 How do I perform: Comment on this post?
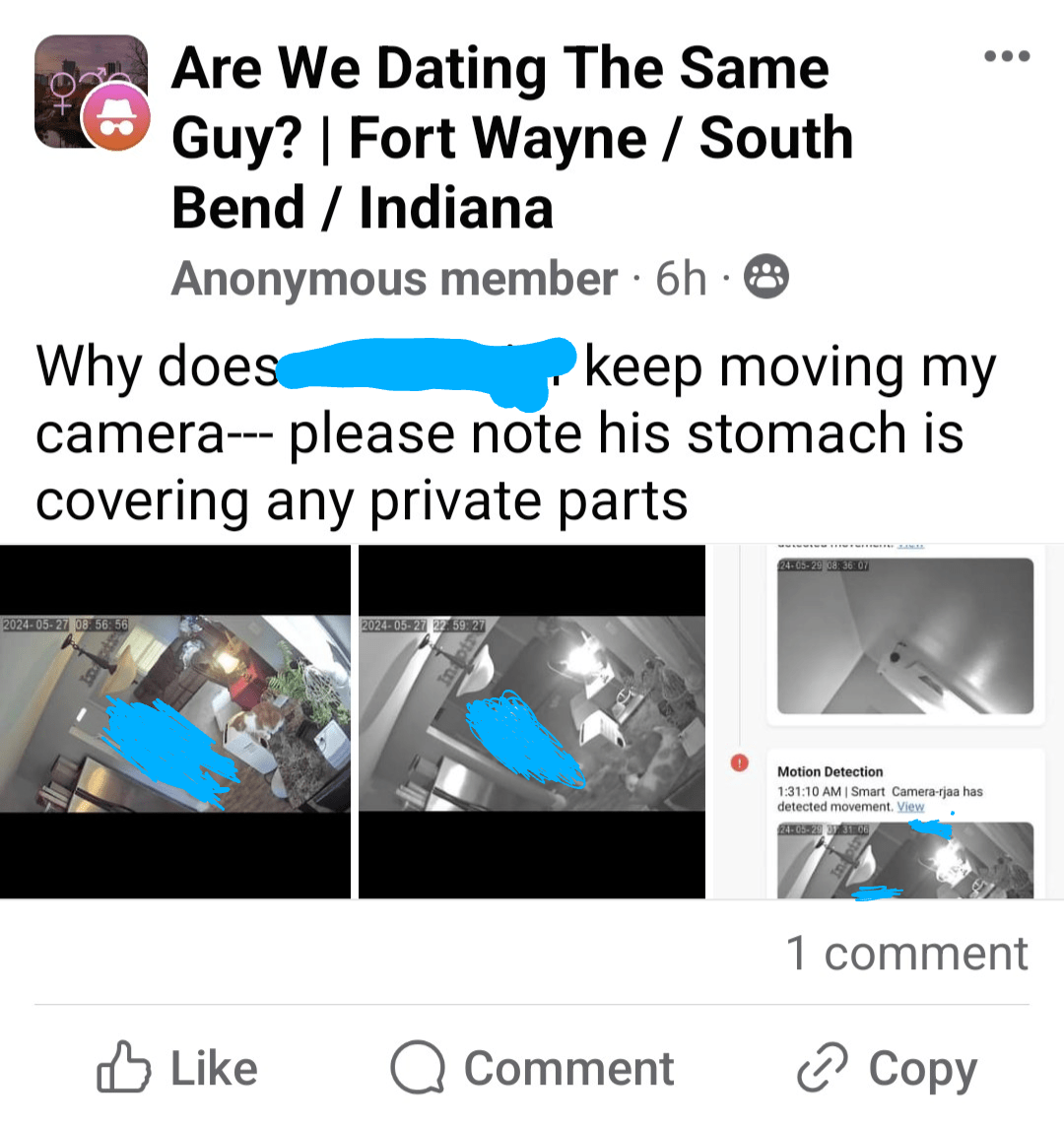pyautogui.click(x=533, y=1069)
